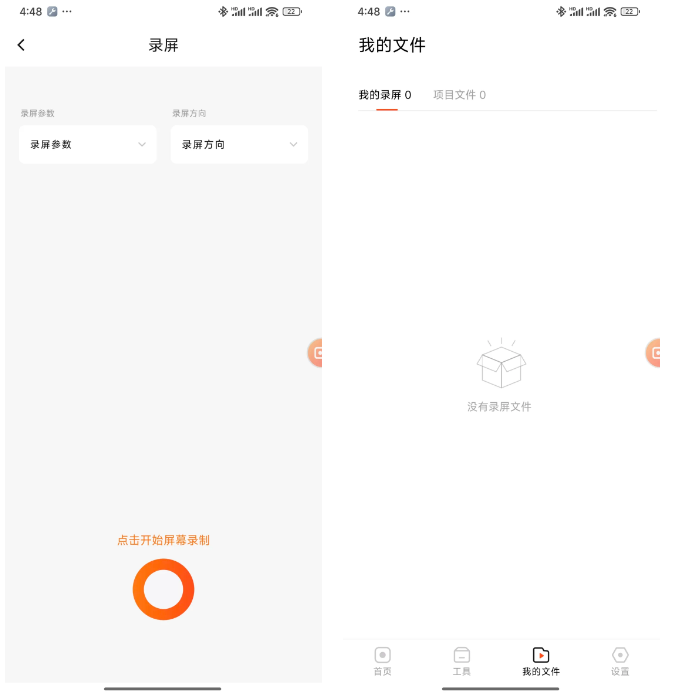The width and height of the screenshot is (690, 696).
Task: Select the 我的录屏 tab
Action: (x=385, y=95)
